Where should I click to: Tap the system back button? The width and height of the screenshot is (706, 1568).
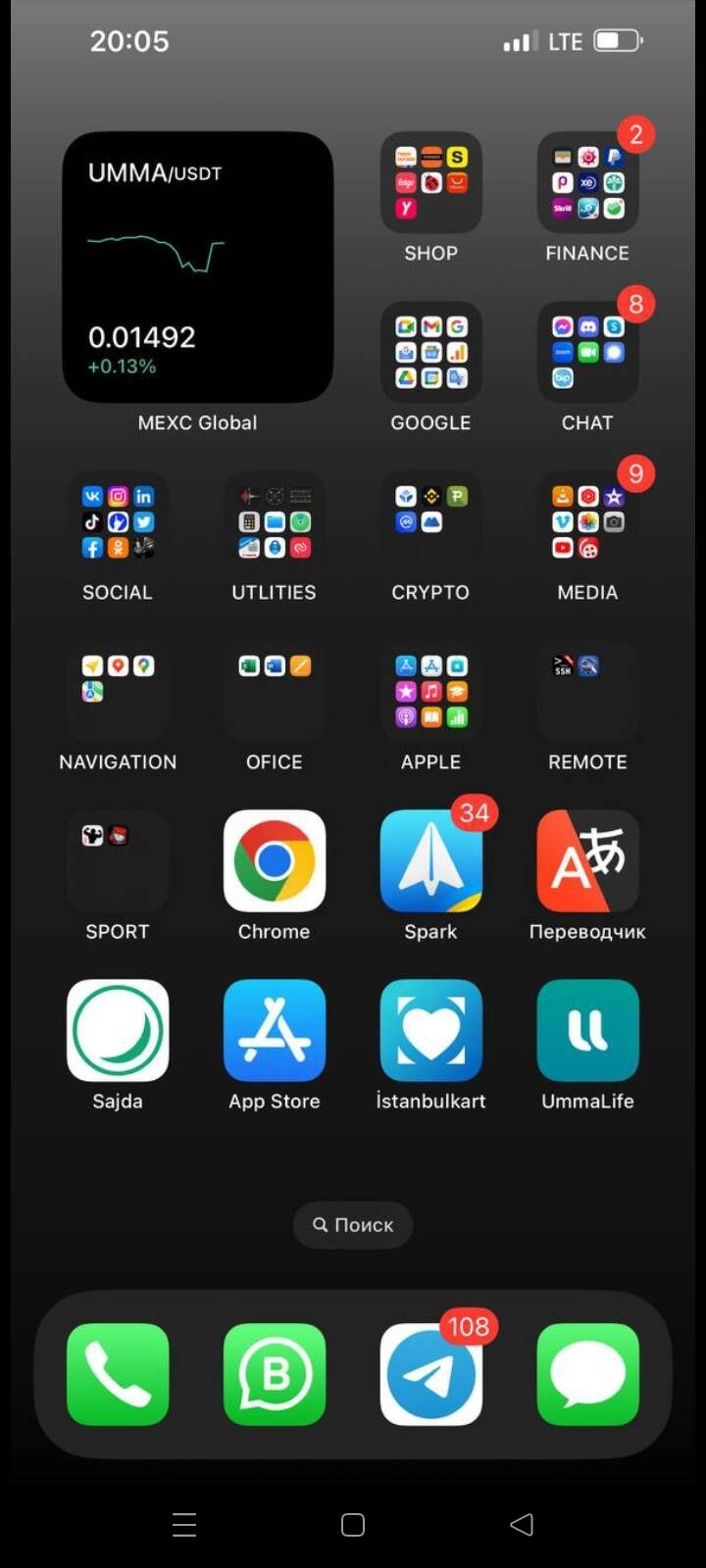pos(522,1524)
